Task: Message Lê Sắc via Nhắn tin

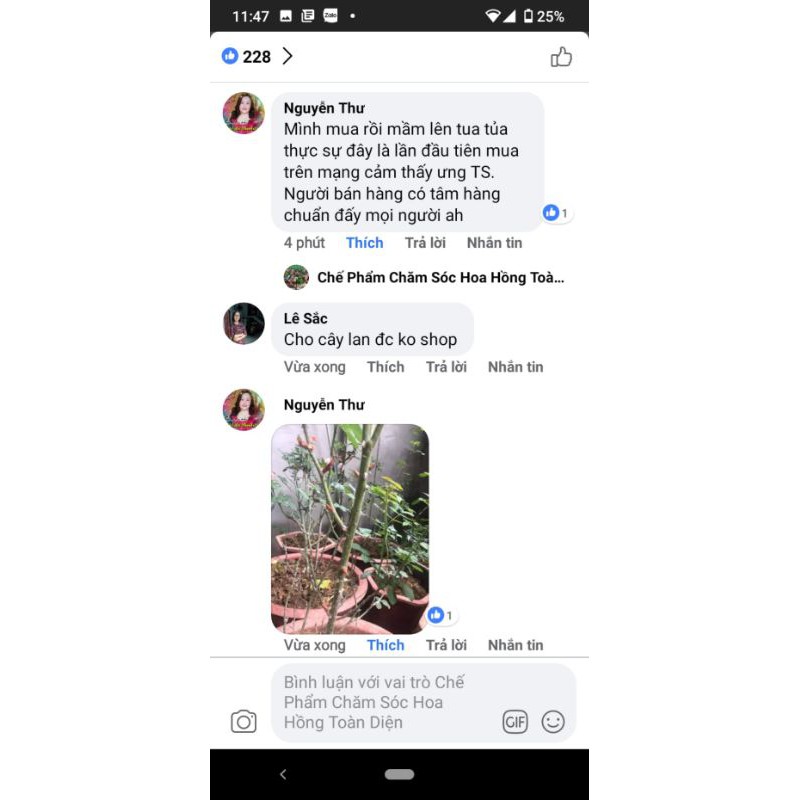Action: click(515, 367)
